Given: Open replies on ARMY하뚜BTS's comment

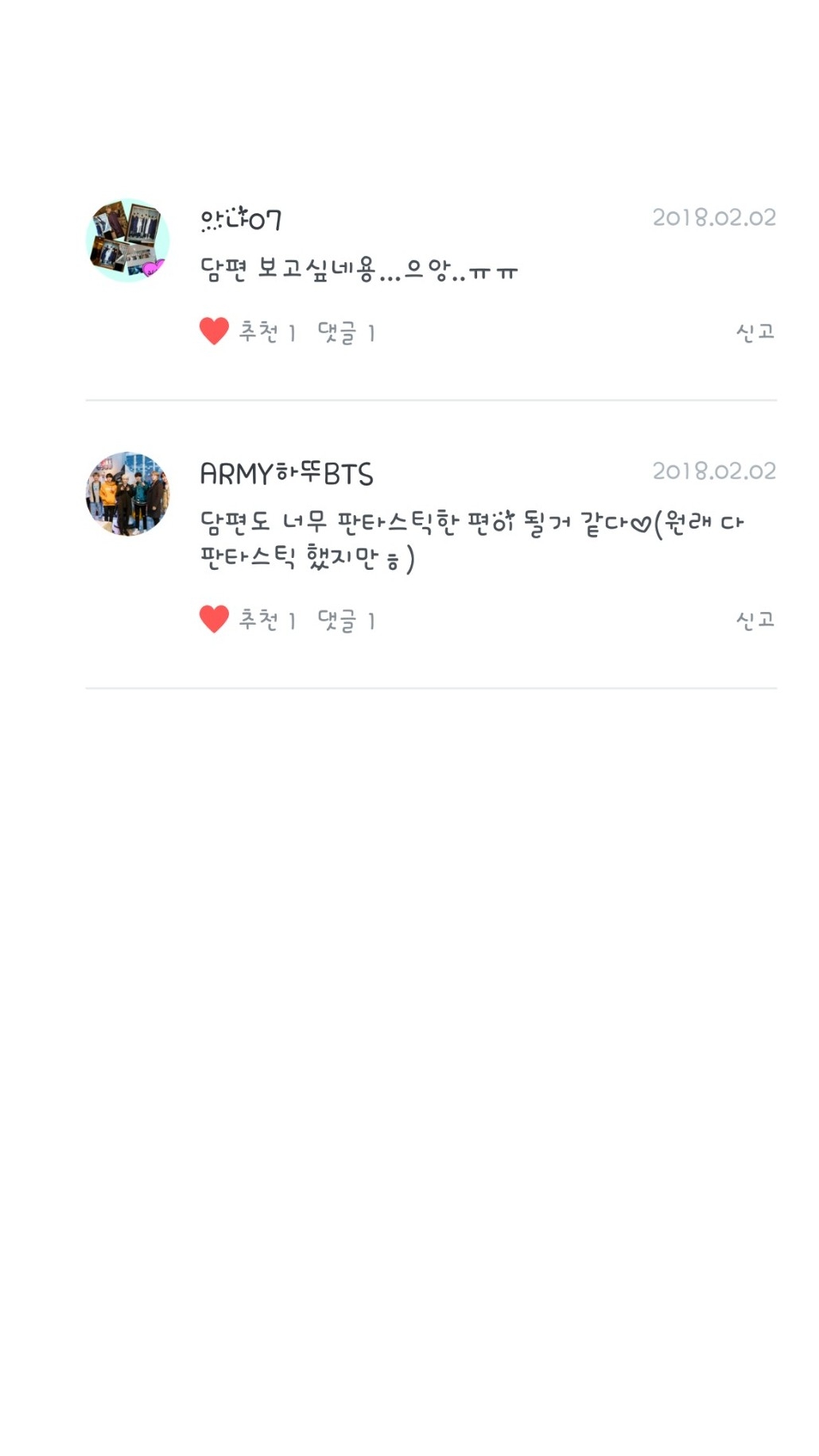Looking at the screenshot, I should [x=346, y=620].
